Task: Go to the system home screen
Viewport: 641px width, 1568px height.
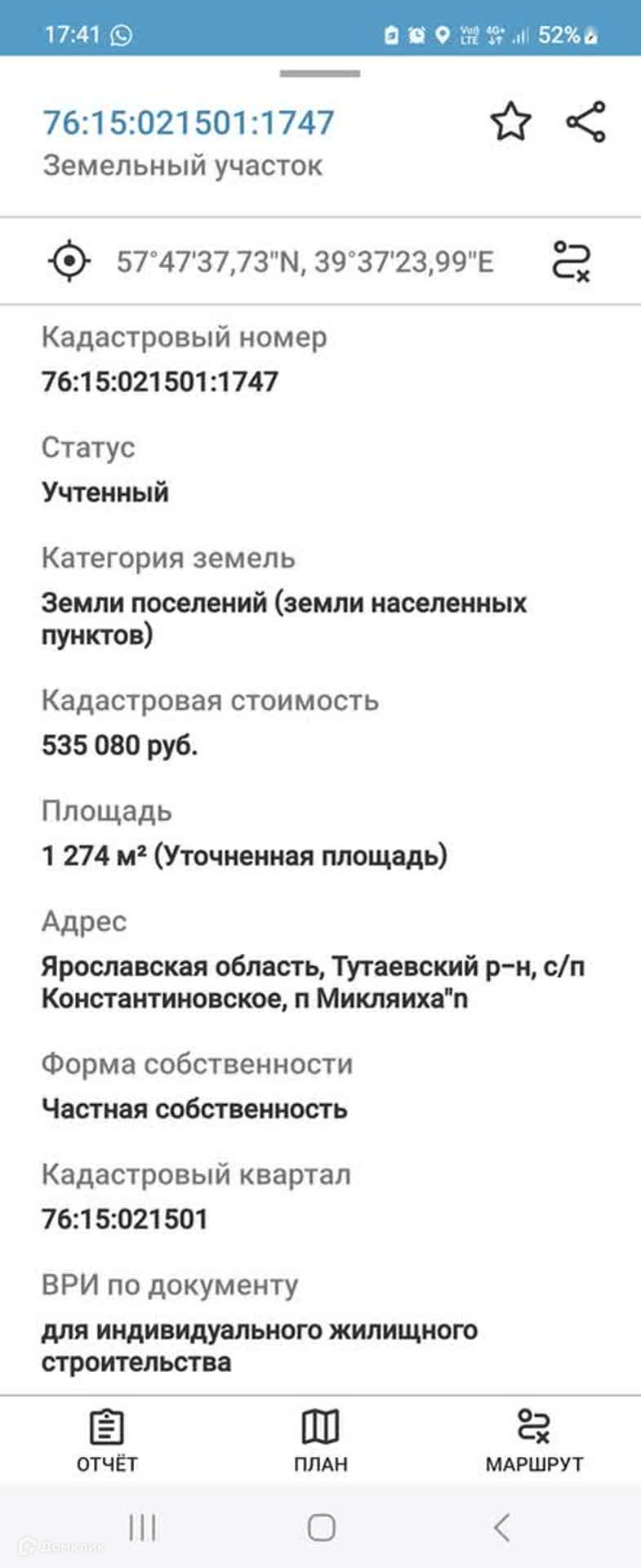Action: click(x=321, y=1527)
